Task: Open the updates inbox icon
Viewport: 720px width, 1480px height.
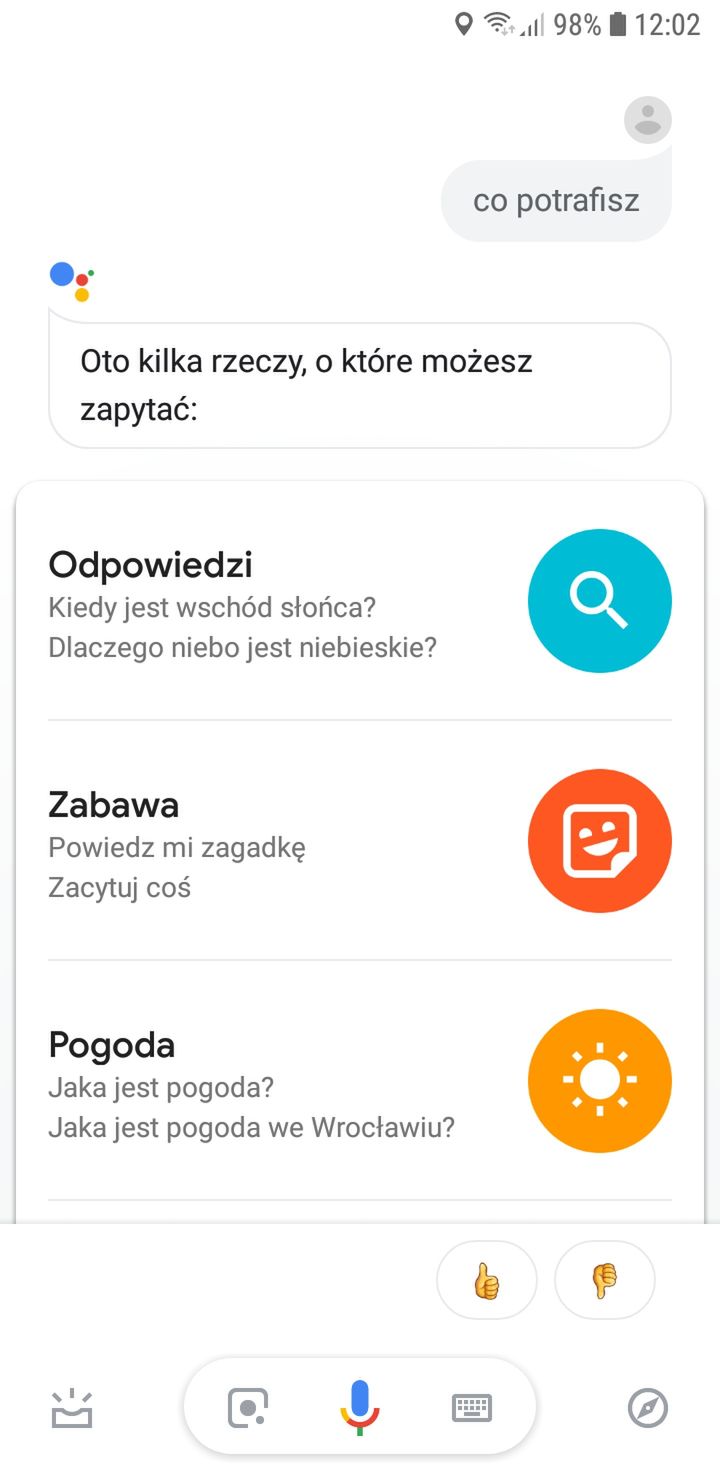Action: pos(72,1408)
